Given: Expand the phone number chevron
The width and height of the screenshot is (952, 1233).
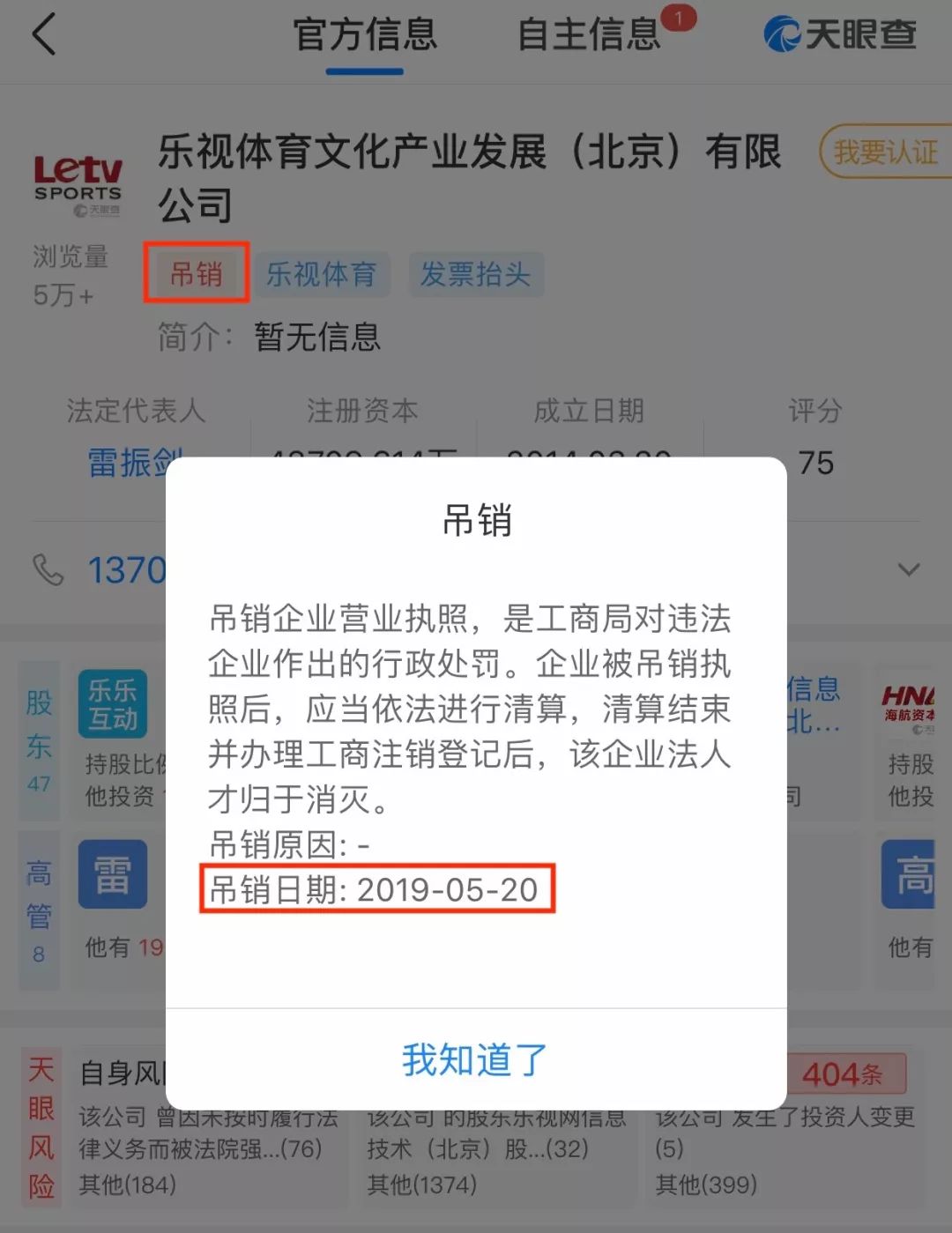Looking at the screenshot, I should (909, 569).
